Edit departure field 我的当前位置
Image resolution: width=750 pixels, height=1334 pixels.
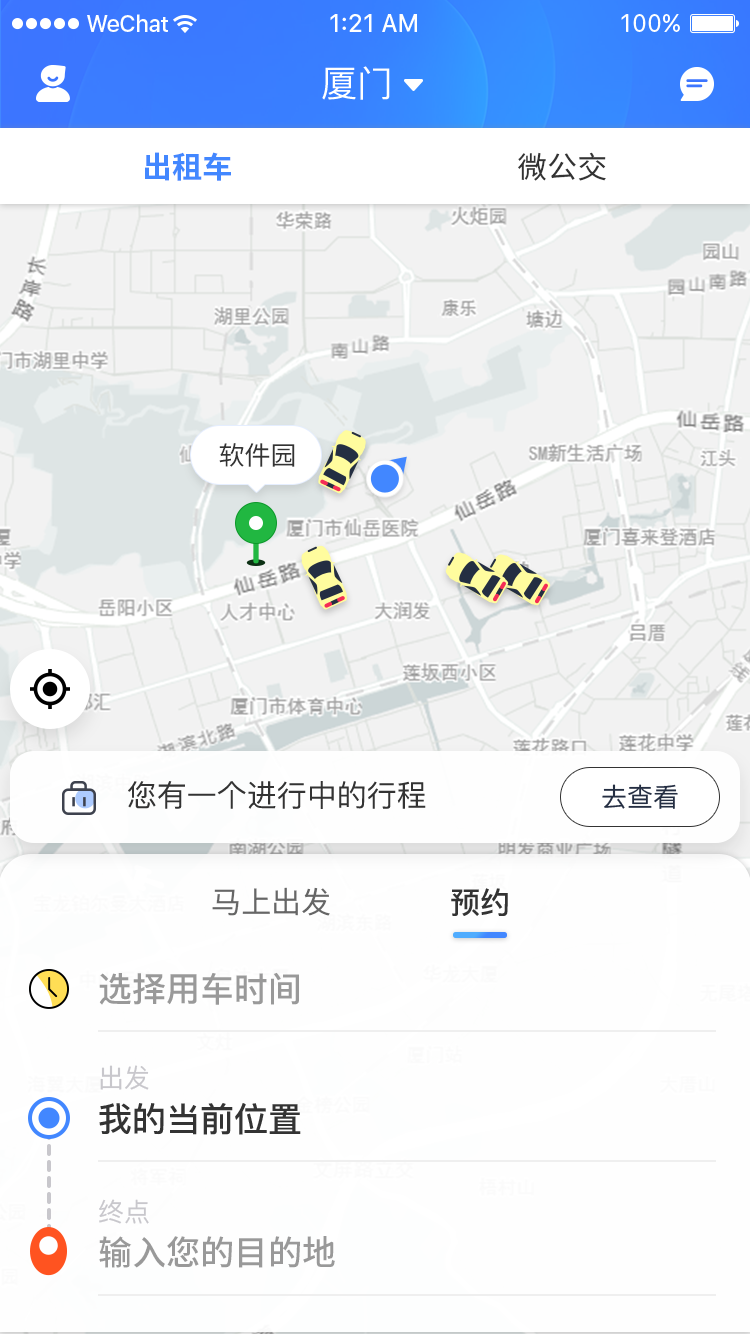tap(200, 1120)
